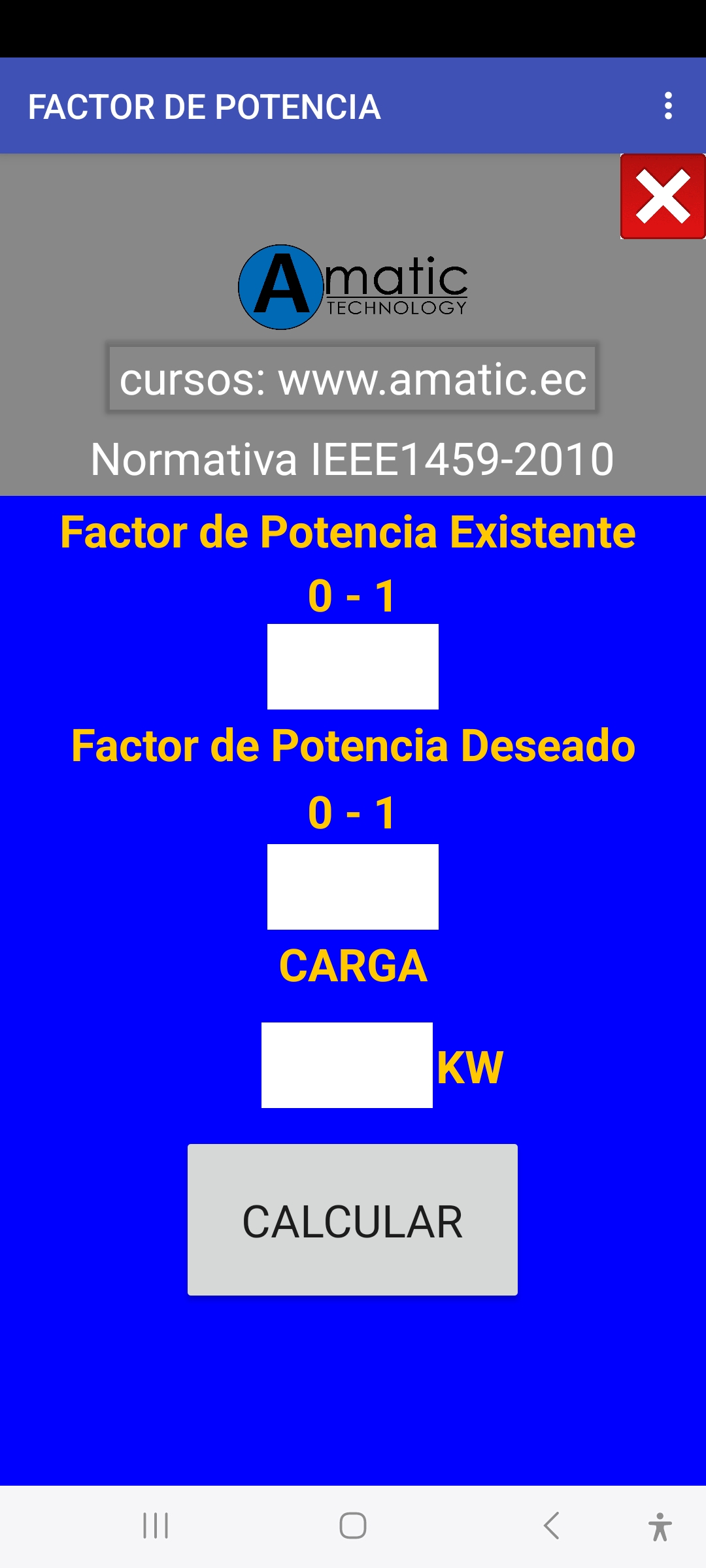This screenshot has width=706, height=1568.
Task: Go to the home screen via system home button
Action: pyautogui.click(x=352, y=1526)
